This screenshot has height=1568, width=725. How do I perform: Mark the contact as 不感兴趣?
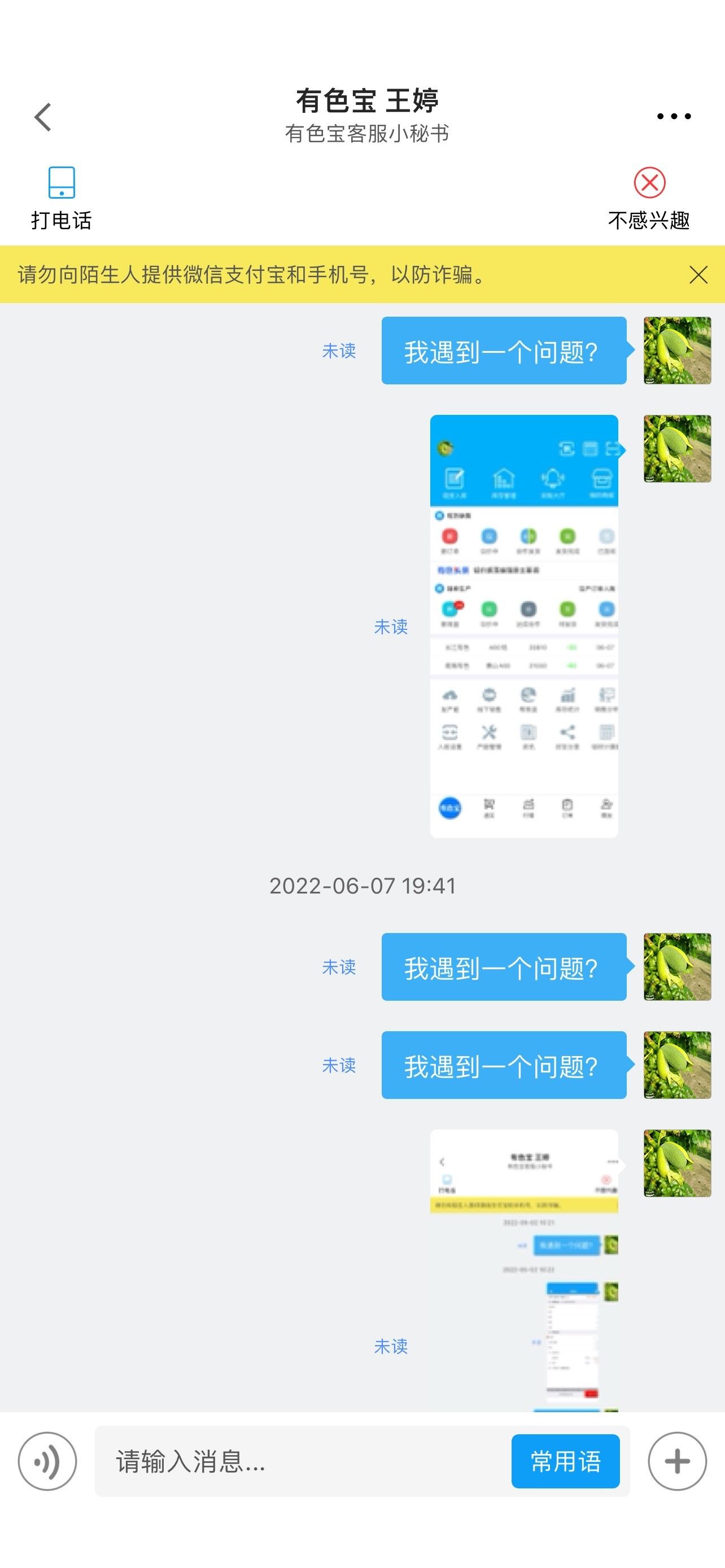[x=649, y=199]
